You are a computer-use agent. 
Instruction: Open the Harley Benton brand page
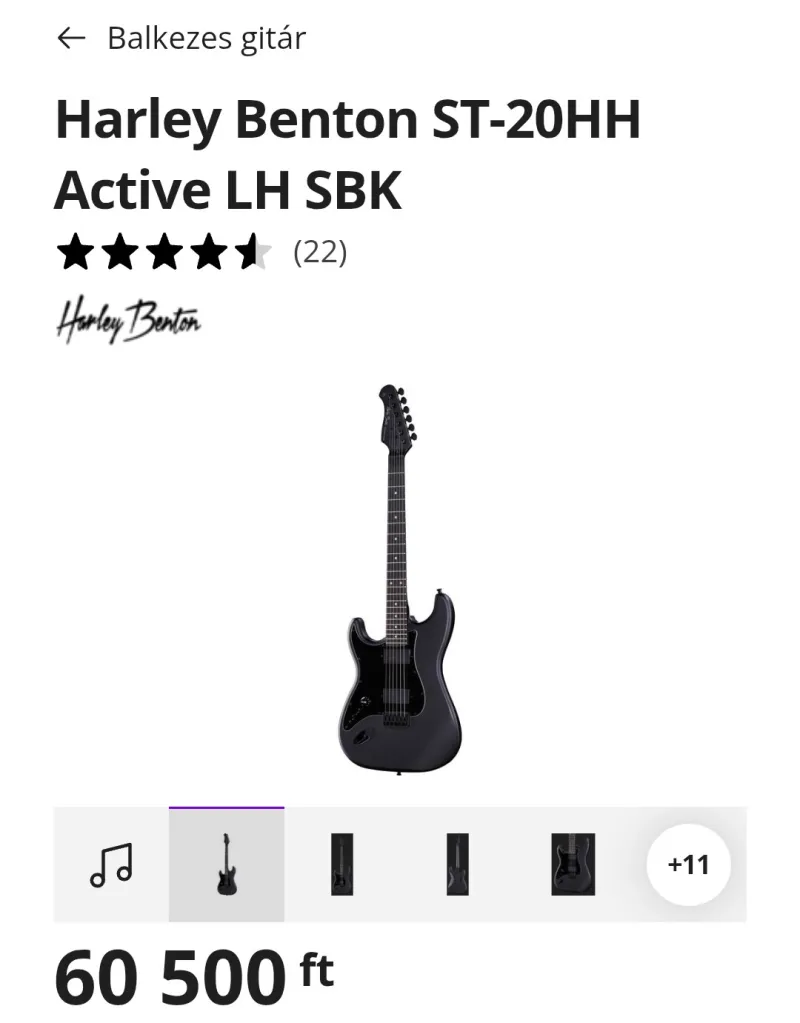click(x=128, y=318)
